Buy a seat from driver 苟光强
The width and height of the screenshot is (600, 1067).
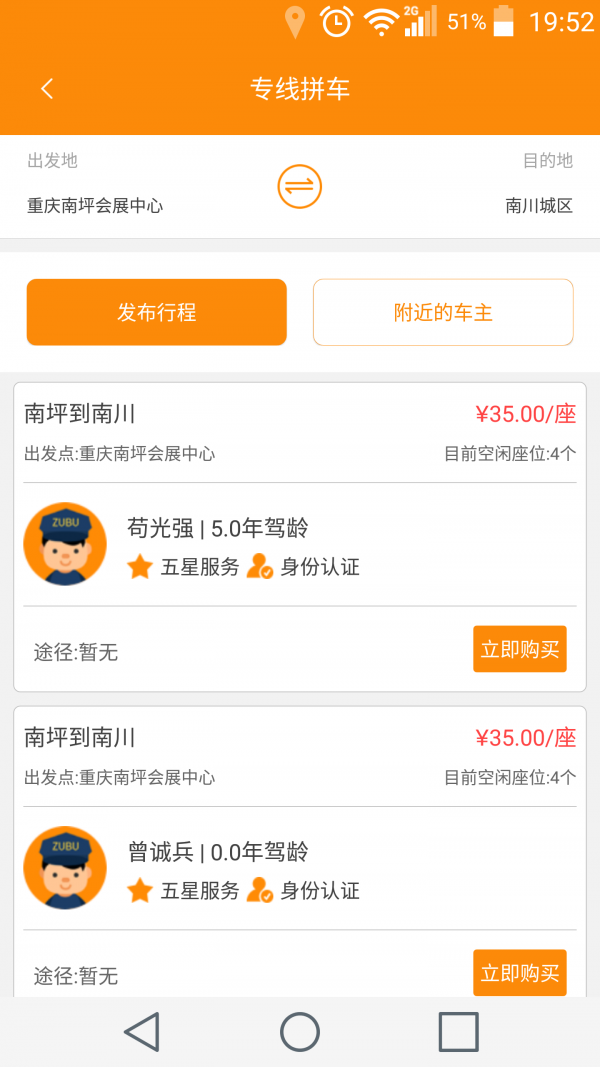(x=519, y=649)
